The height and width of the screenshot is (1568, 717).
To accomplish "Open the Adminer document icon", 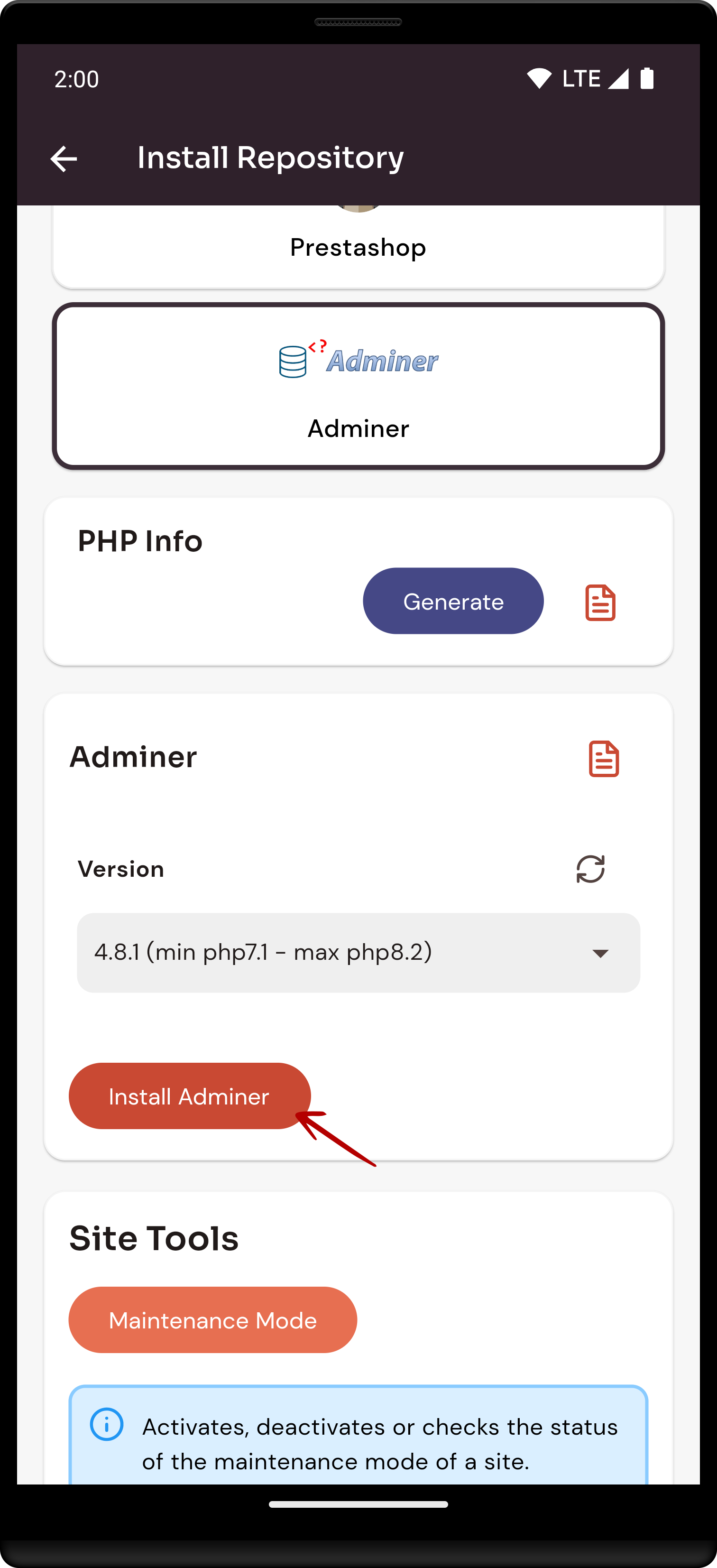I will [604, 759].
